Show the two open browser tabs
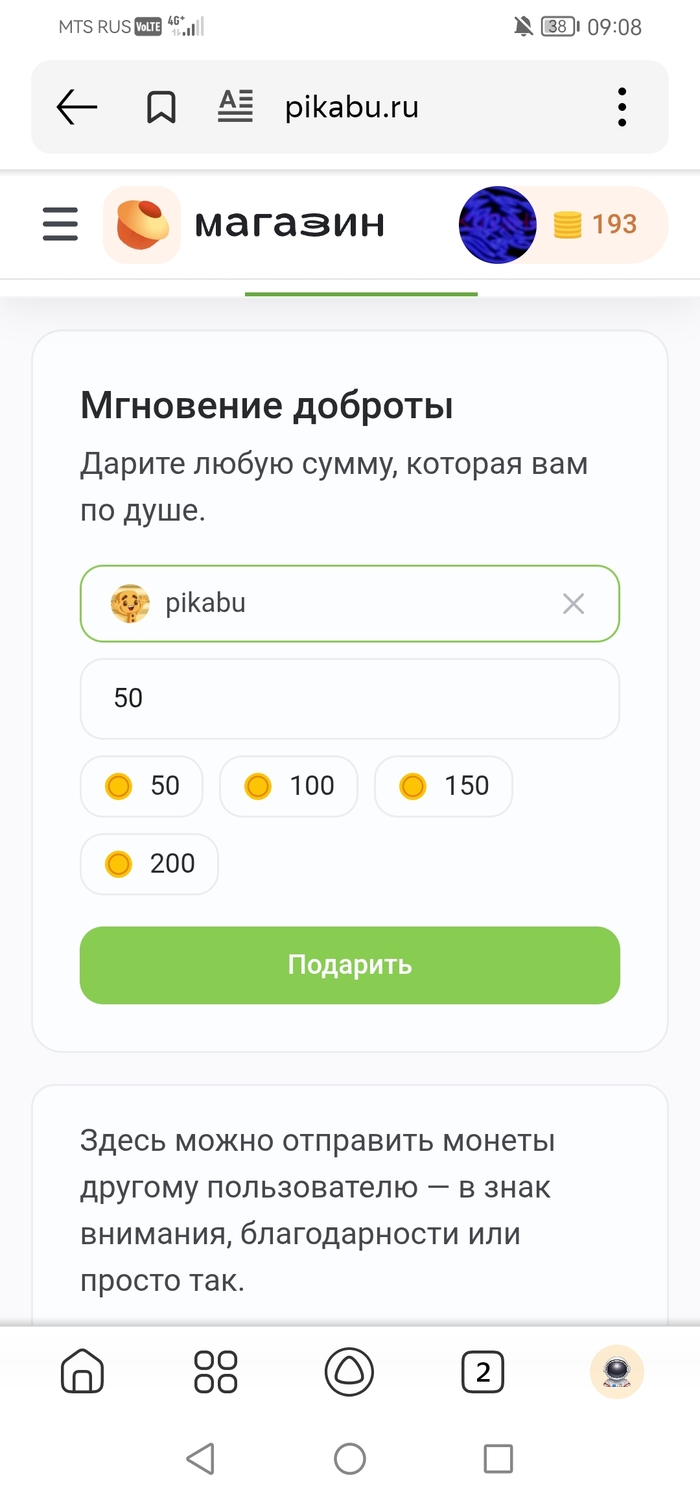This screenshot has height=1499, width=700. point(483,1372)
